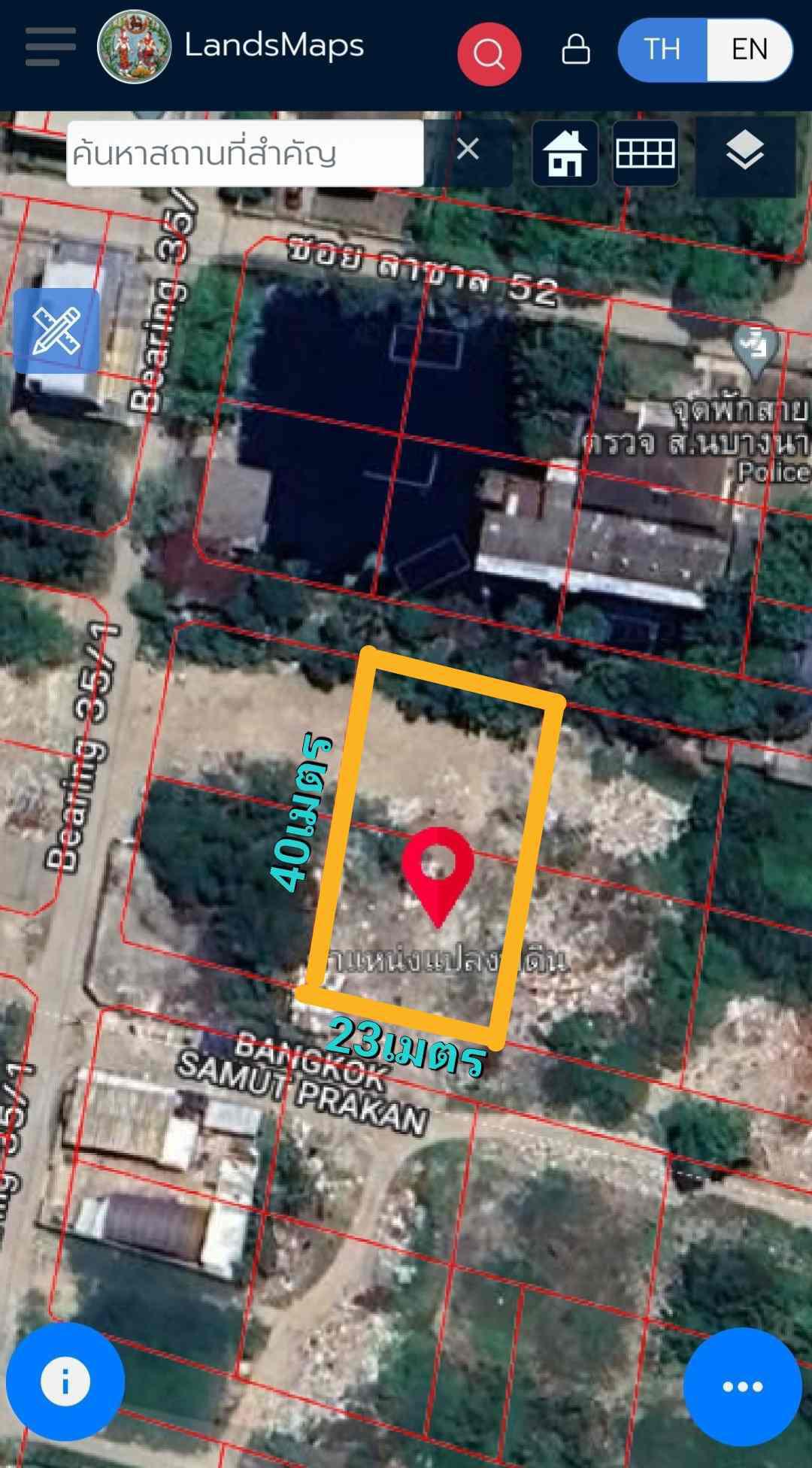Viewport: 812px width, 1468px height.
Task: Switch language to TH
Action: (x=662, y=50)
